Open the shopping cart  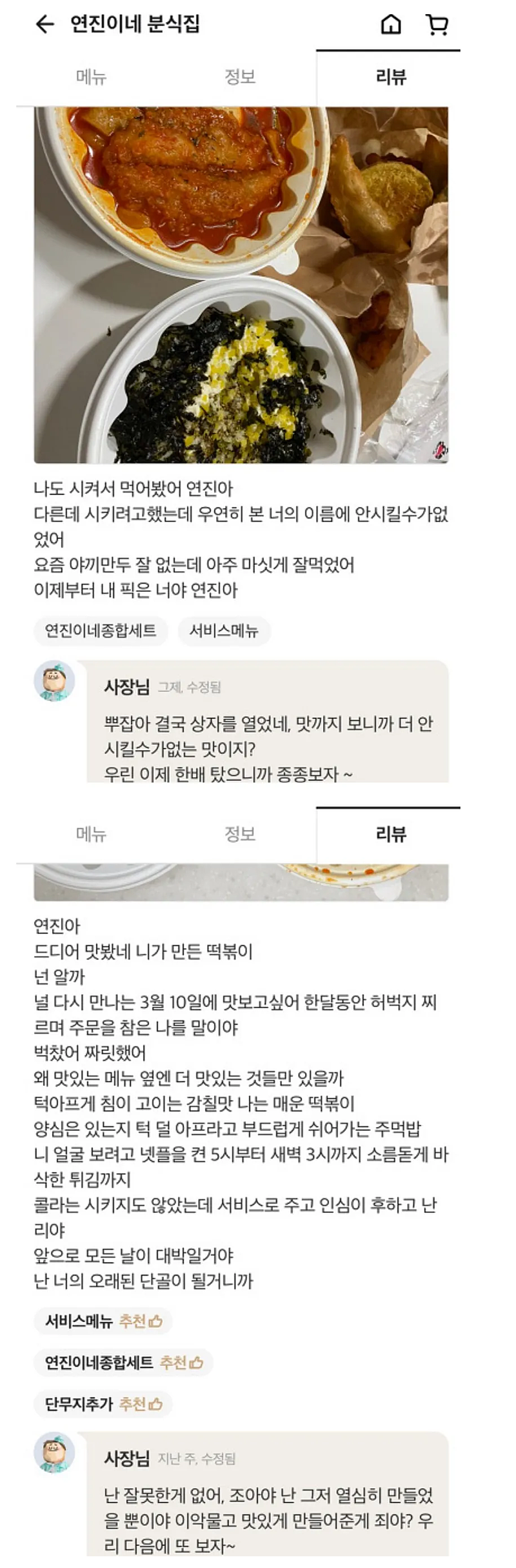click(x=437, y=25)
